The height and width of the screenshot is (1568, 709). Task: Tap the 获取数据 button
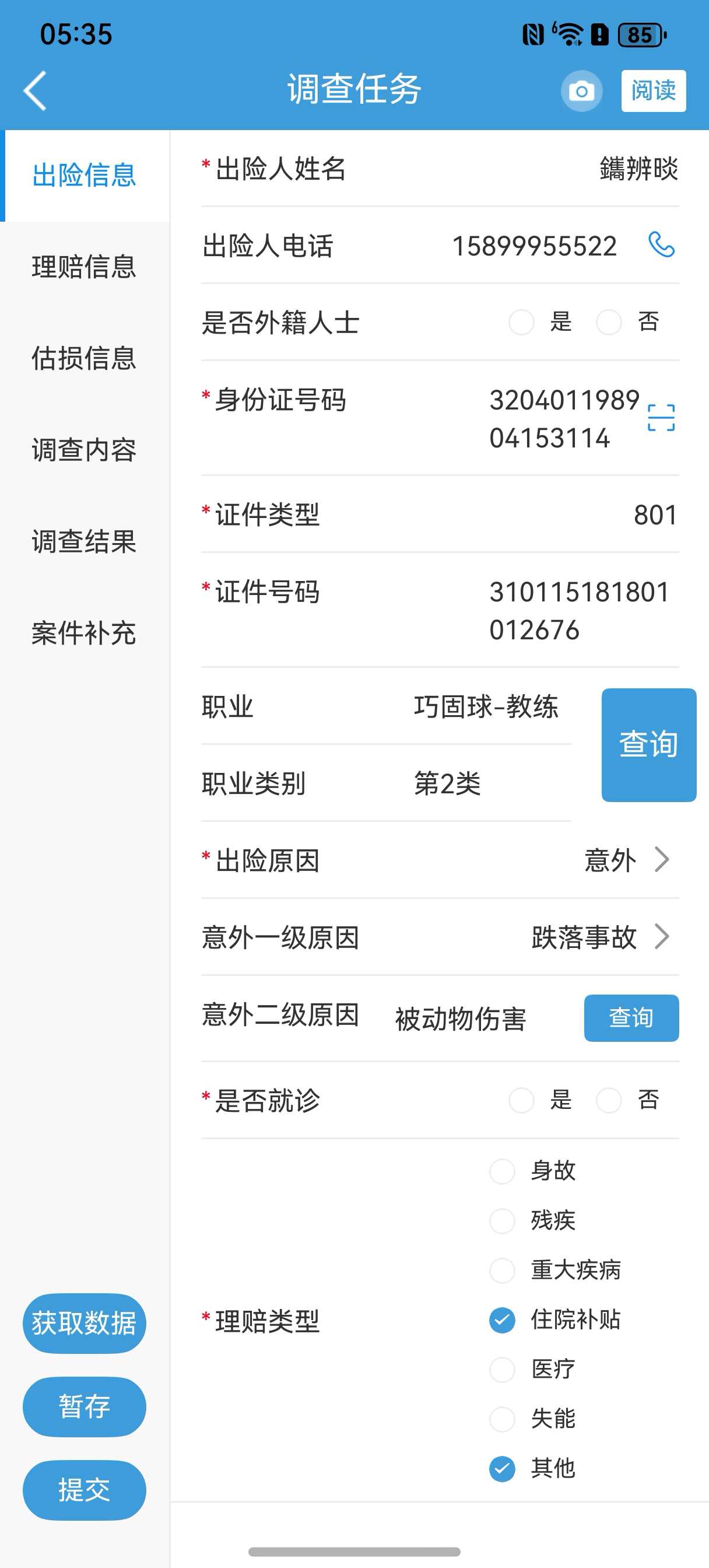[85, 1324]
